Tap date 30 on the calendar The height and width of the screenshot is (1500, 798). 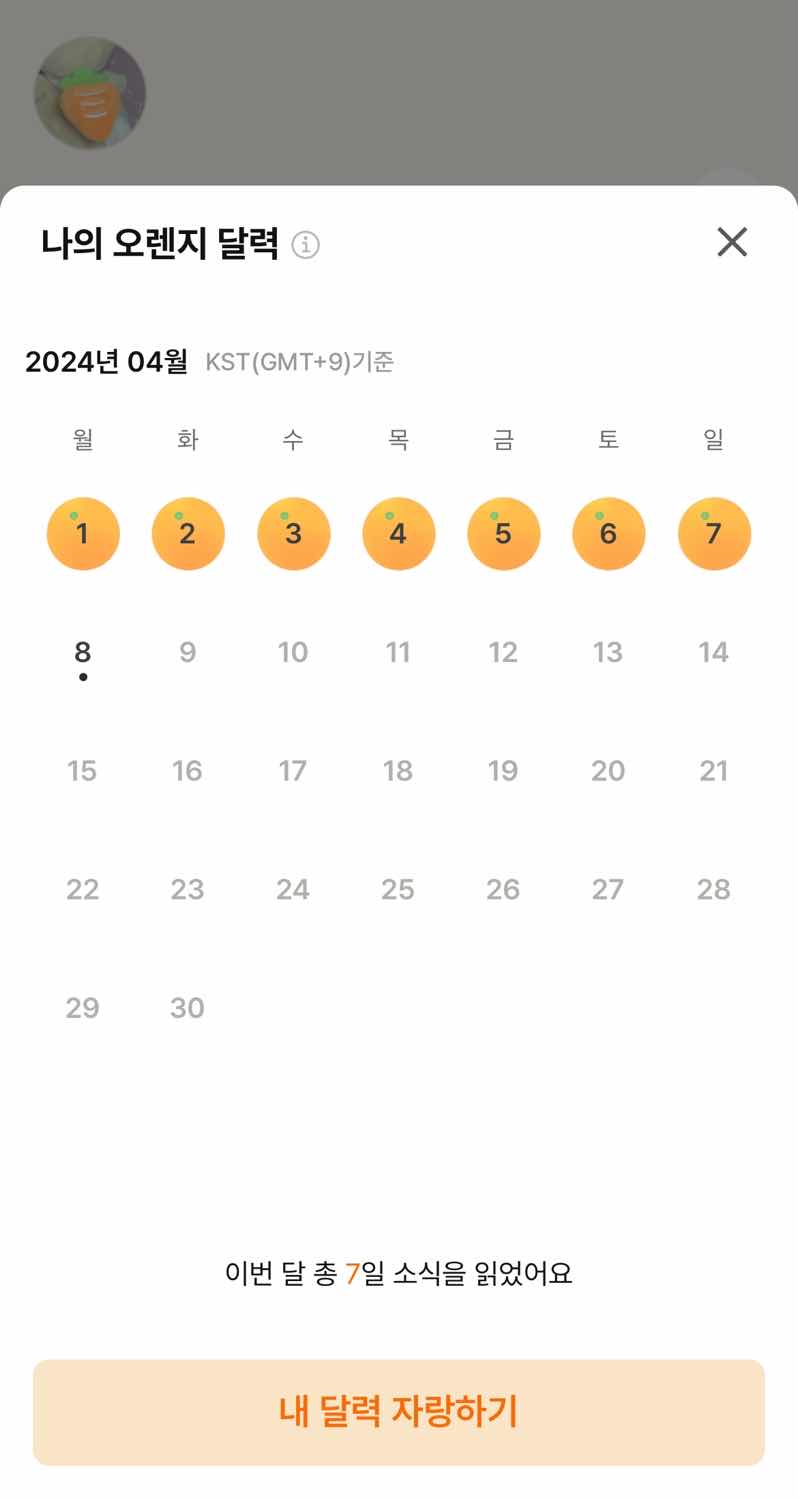click(x=187, y=1008)
